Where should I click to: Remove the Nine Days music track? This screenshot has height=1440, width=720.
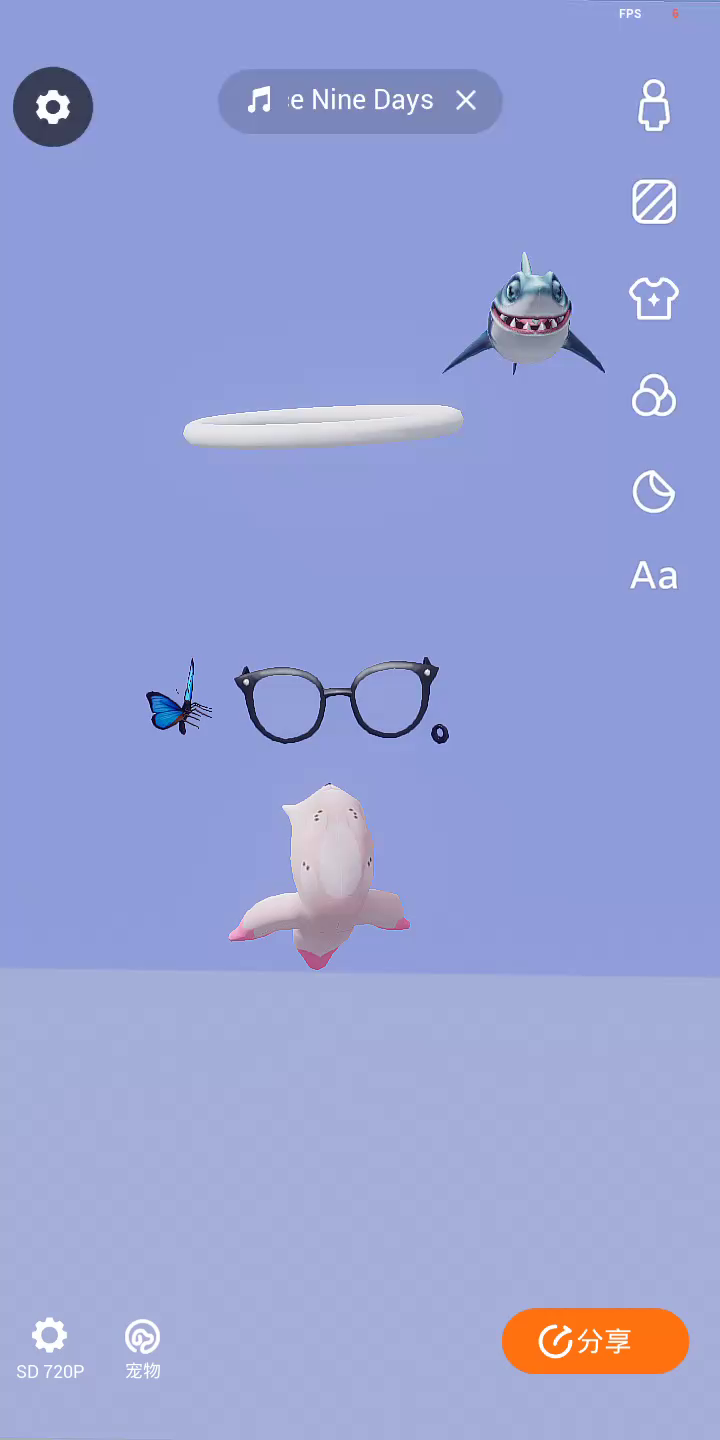pos(466,100)
